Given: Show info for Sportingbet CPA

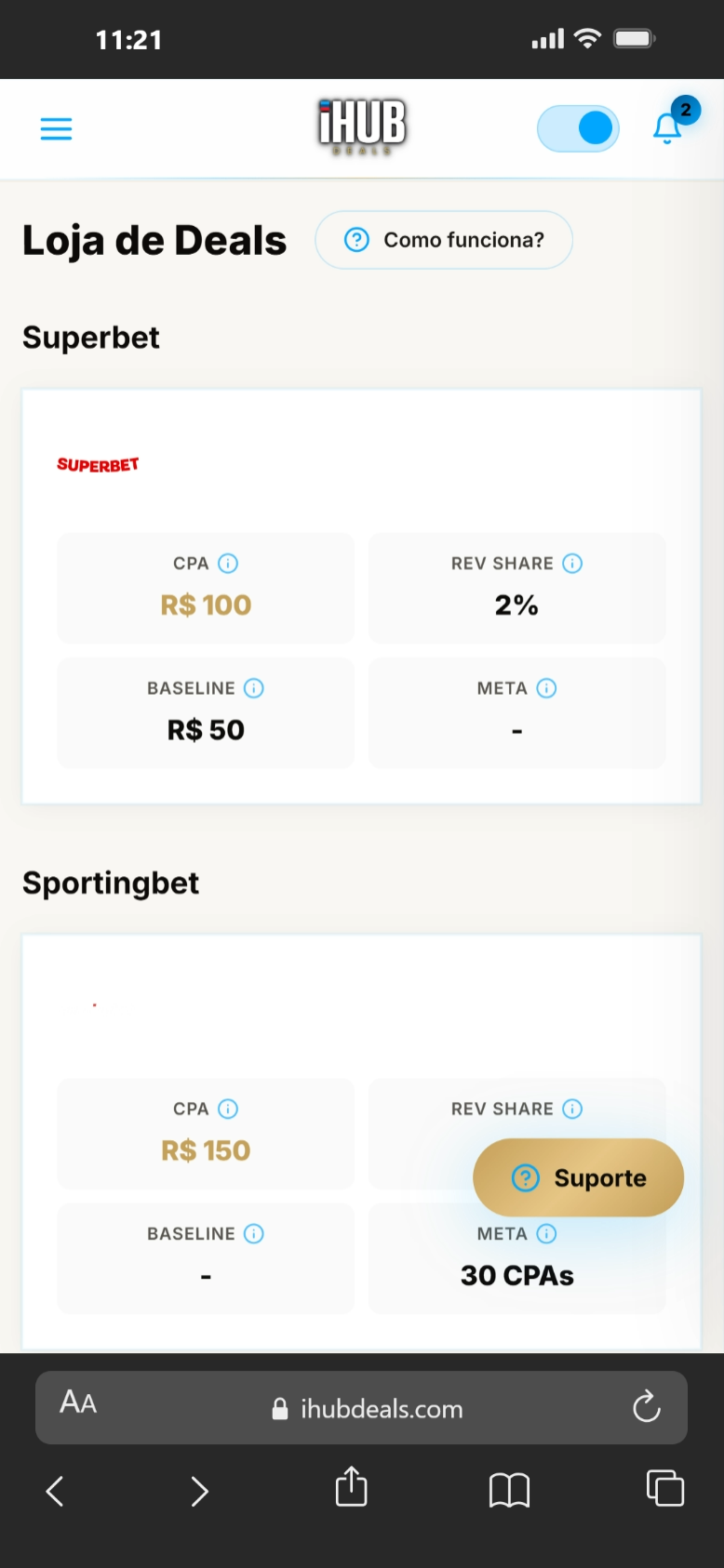Looking at the screenshot, I should (x=228, y=1109).
